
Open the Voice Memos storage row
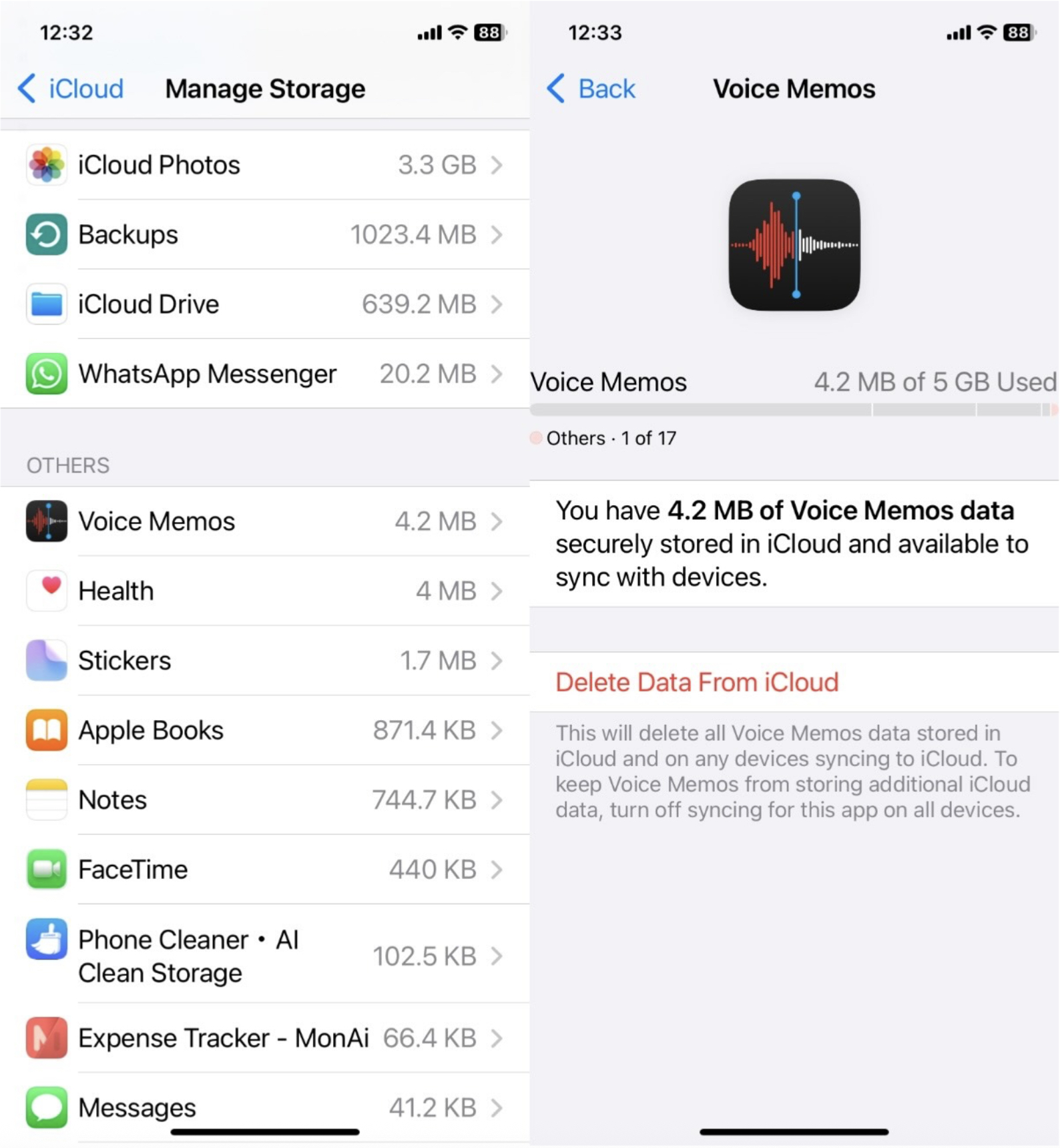265,521
